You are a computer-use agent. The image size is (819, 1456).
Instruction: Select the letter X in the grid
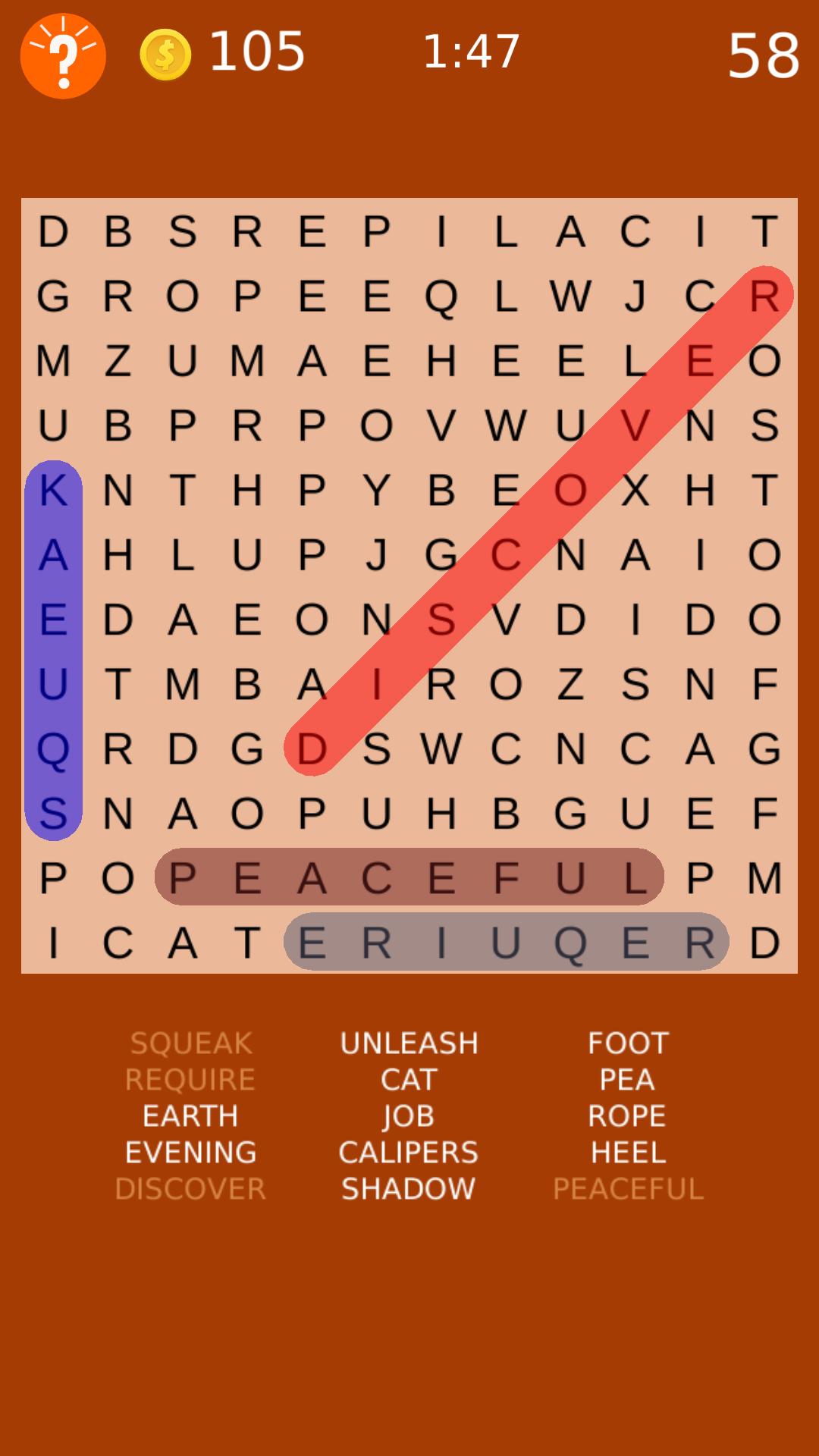pyautogui.click(x=635, y=490)
